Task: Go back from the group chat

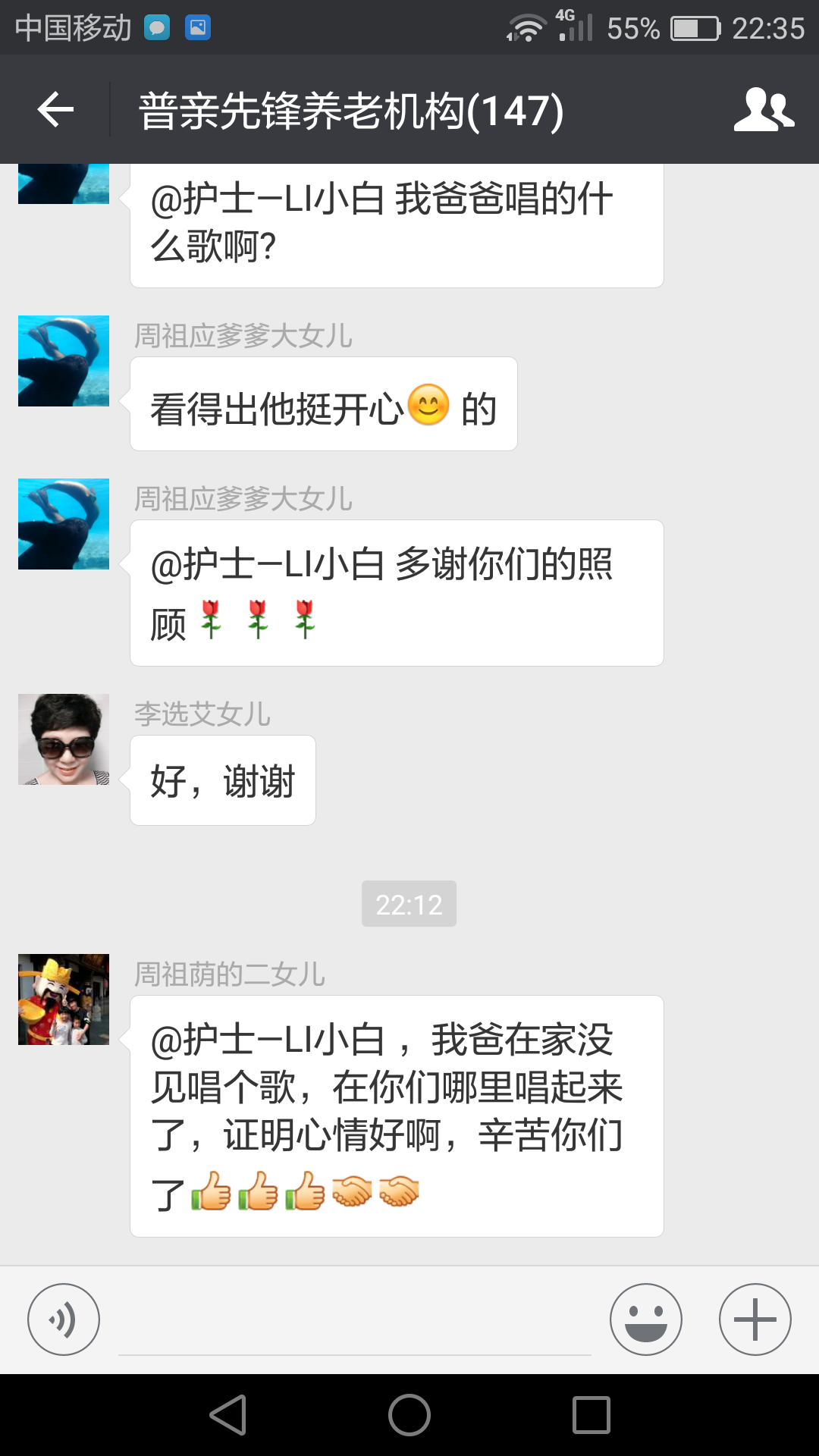Action: click(55, 110)
